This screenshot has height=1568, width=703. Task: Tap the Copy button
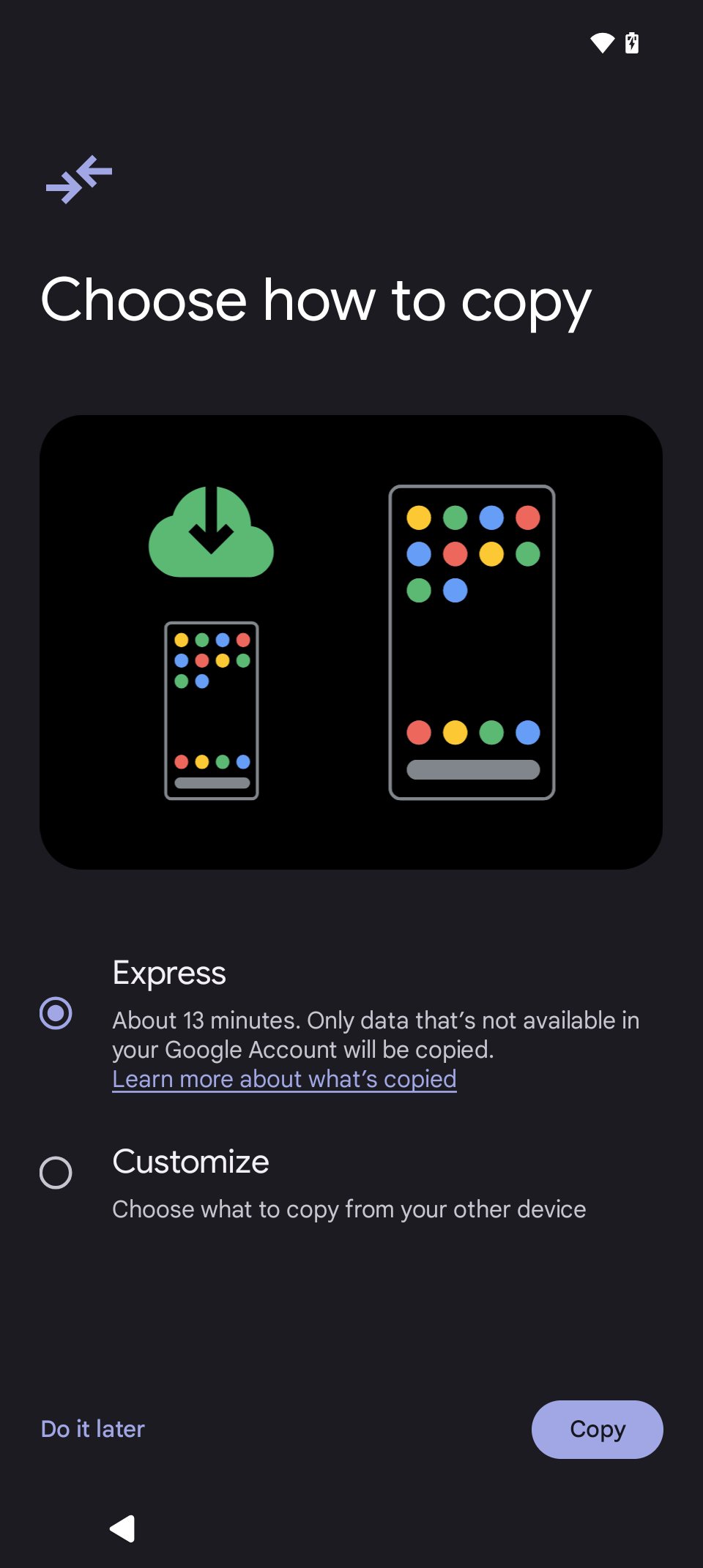coord(597,1429)
